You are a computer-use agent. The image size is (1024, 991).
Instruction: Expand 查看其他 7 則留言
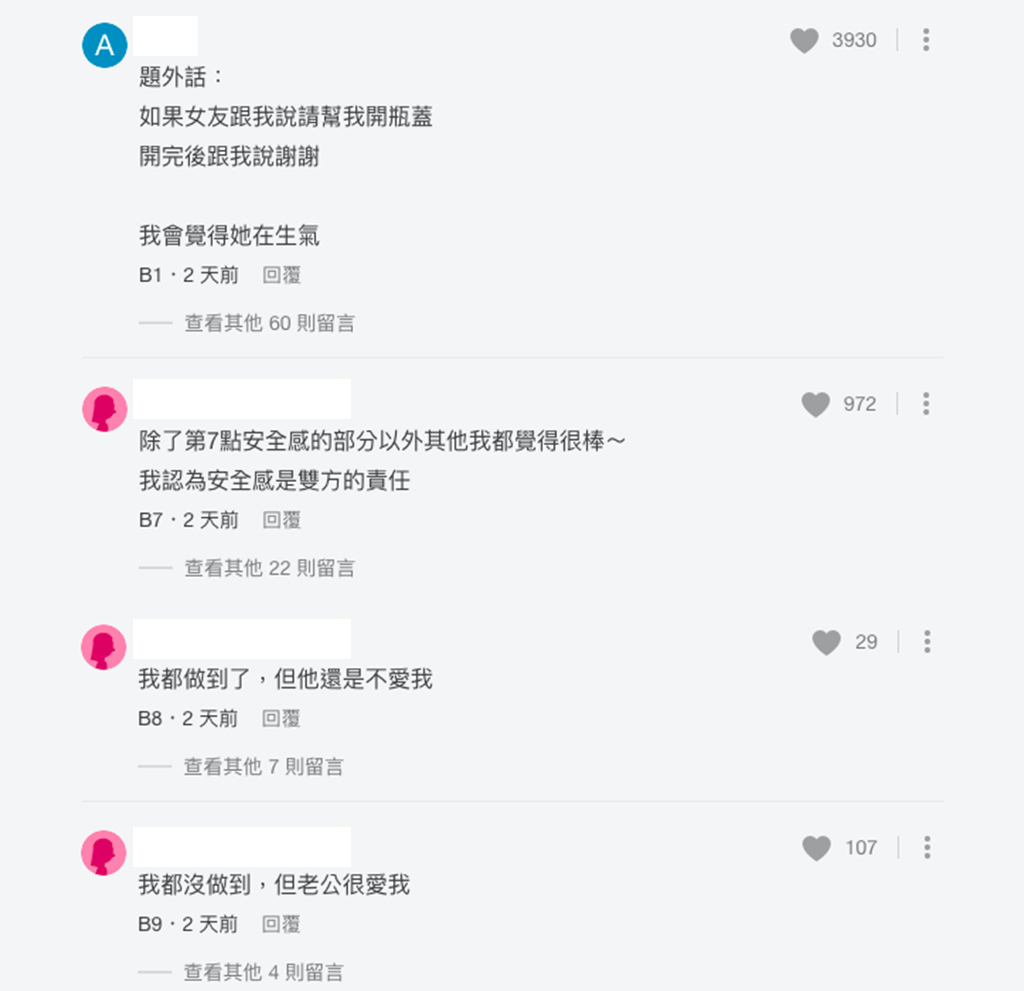point(264,767)
